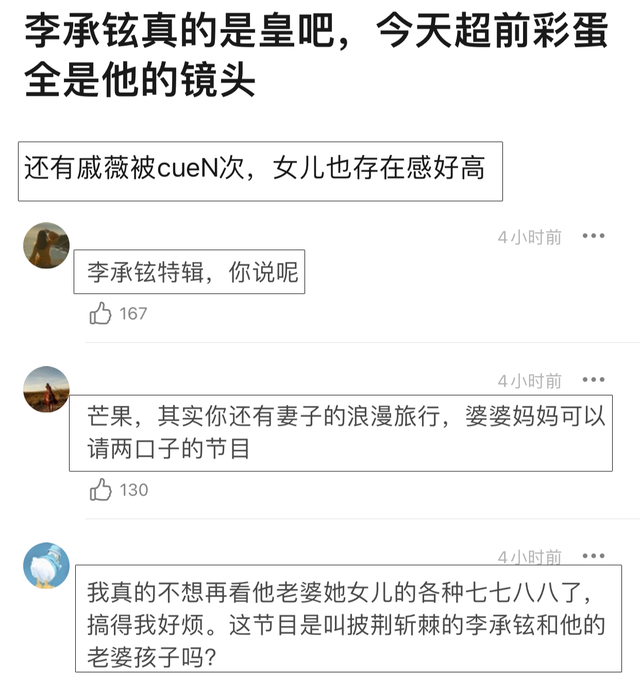Open overflow menu on the 李承铉特辑 comment
The height and width of the screenshot is (678, 640).
tap(594, 237)
